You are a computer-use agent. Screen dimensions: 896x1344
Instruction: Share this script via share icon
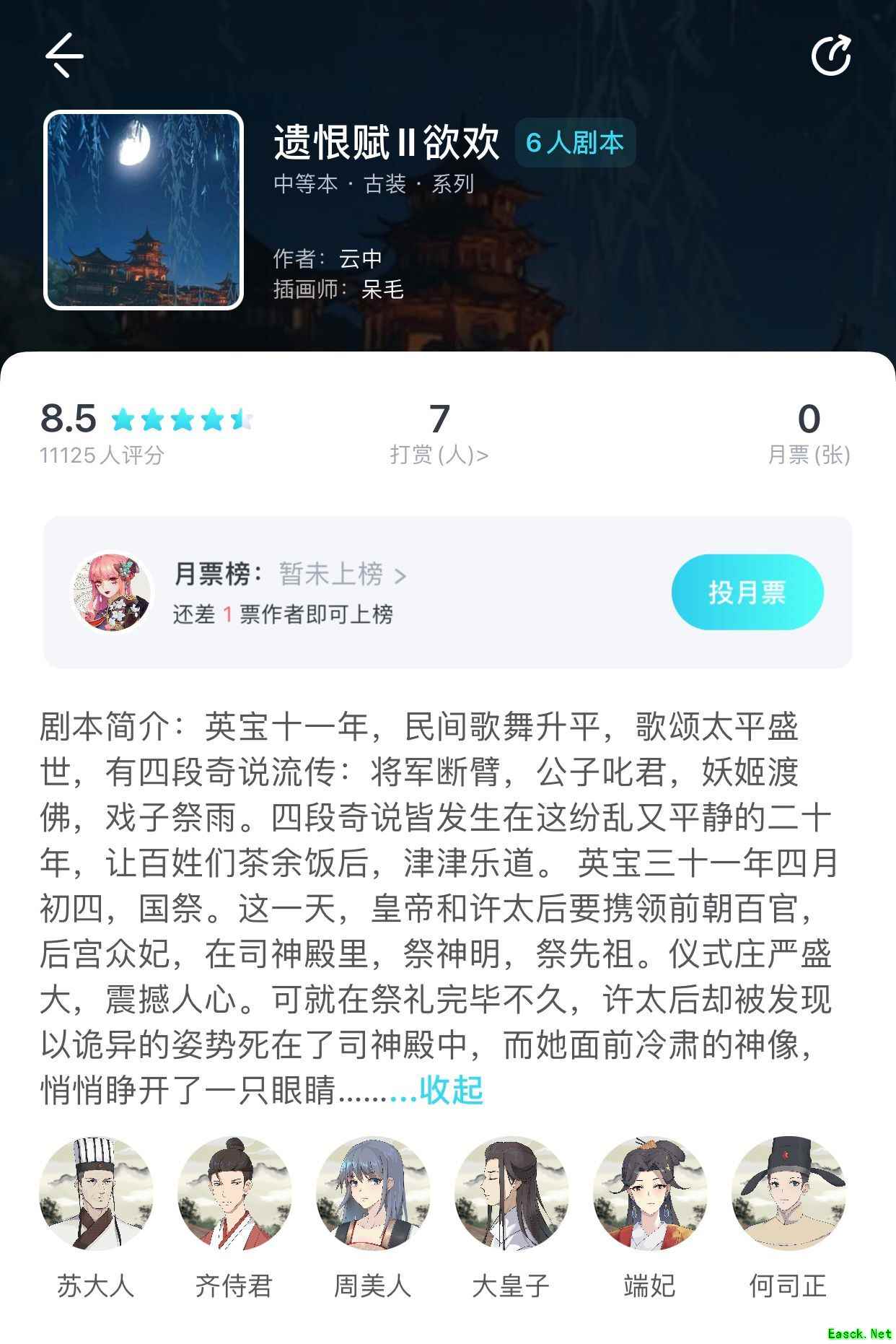pyautogui.click(x=831, y=56)
